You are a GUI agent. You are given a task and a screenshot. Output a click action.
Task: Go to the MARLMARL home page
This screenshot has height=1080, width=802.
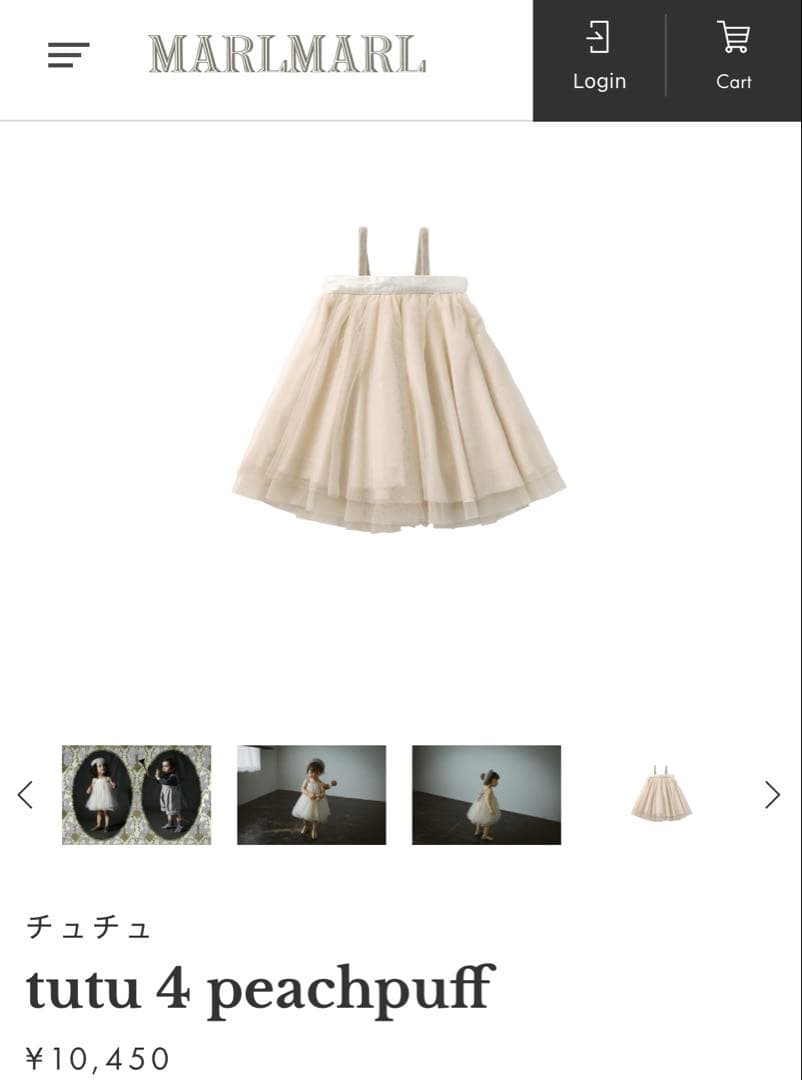click(287, 54)
